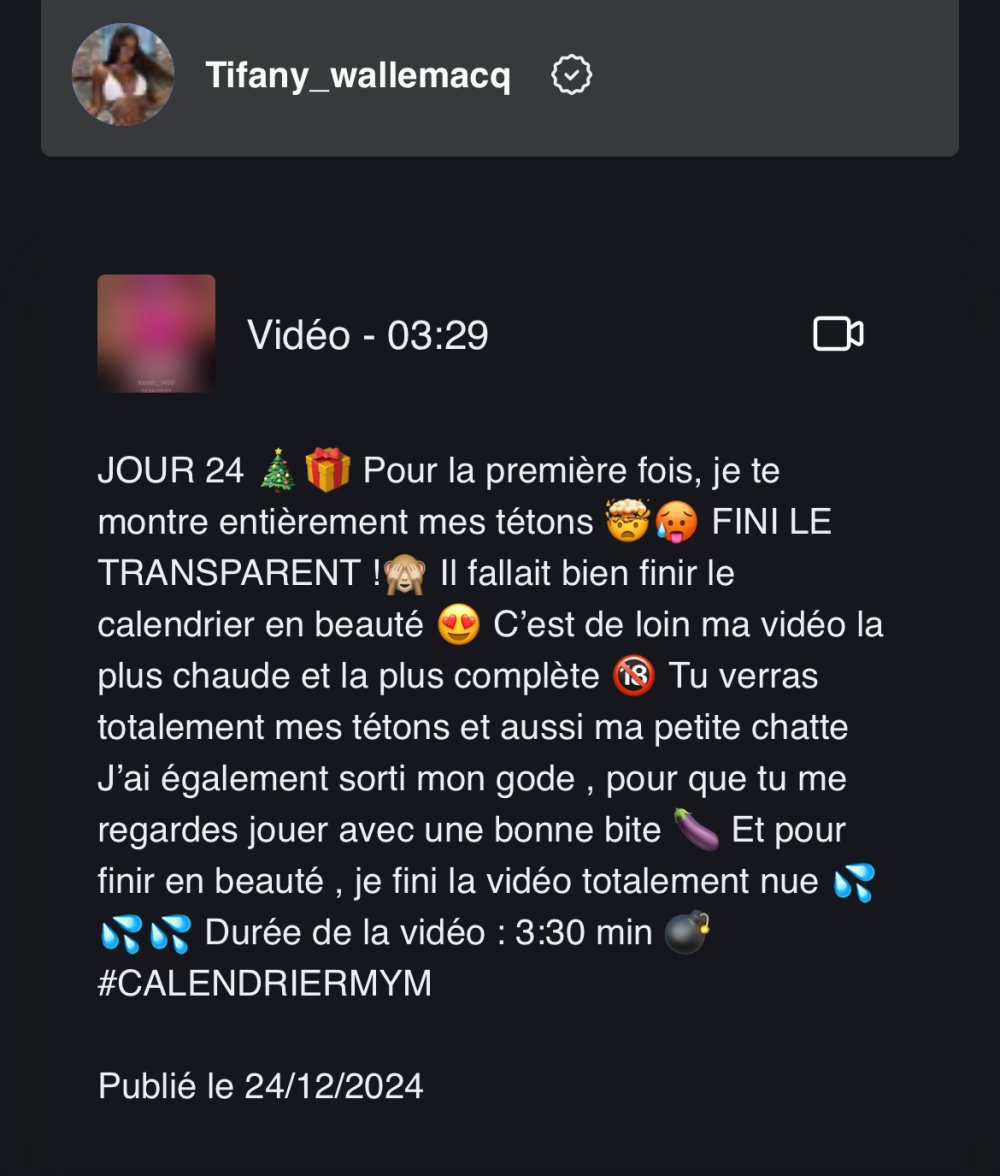The height and width of the screenshot is (1176, 1000).
Task: Tap the video camera icon
Action: [x=838, y=334]
